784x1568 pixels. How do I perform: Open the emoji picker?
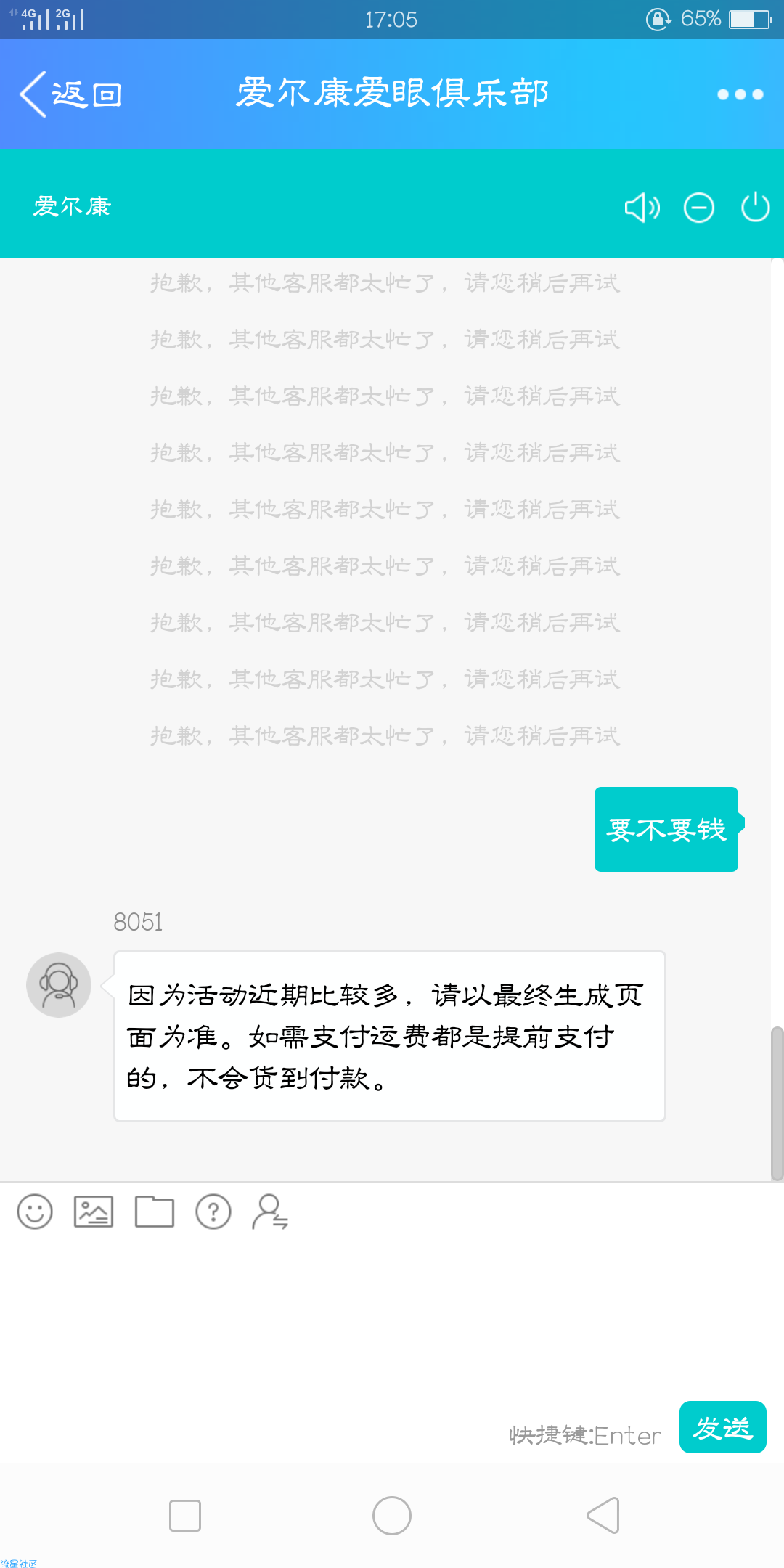(x=35, y=1212)
